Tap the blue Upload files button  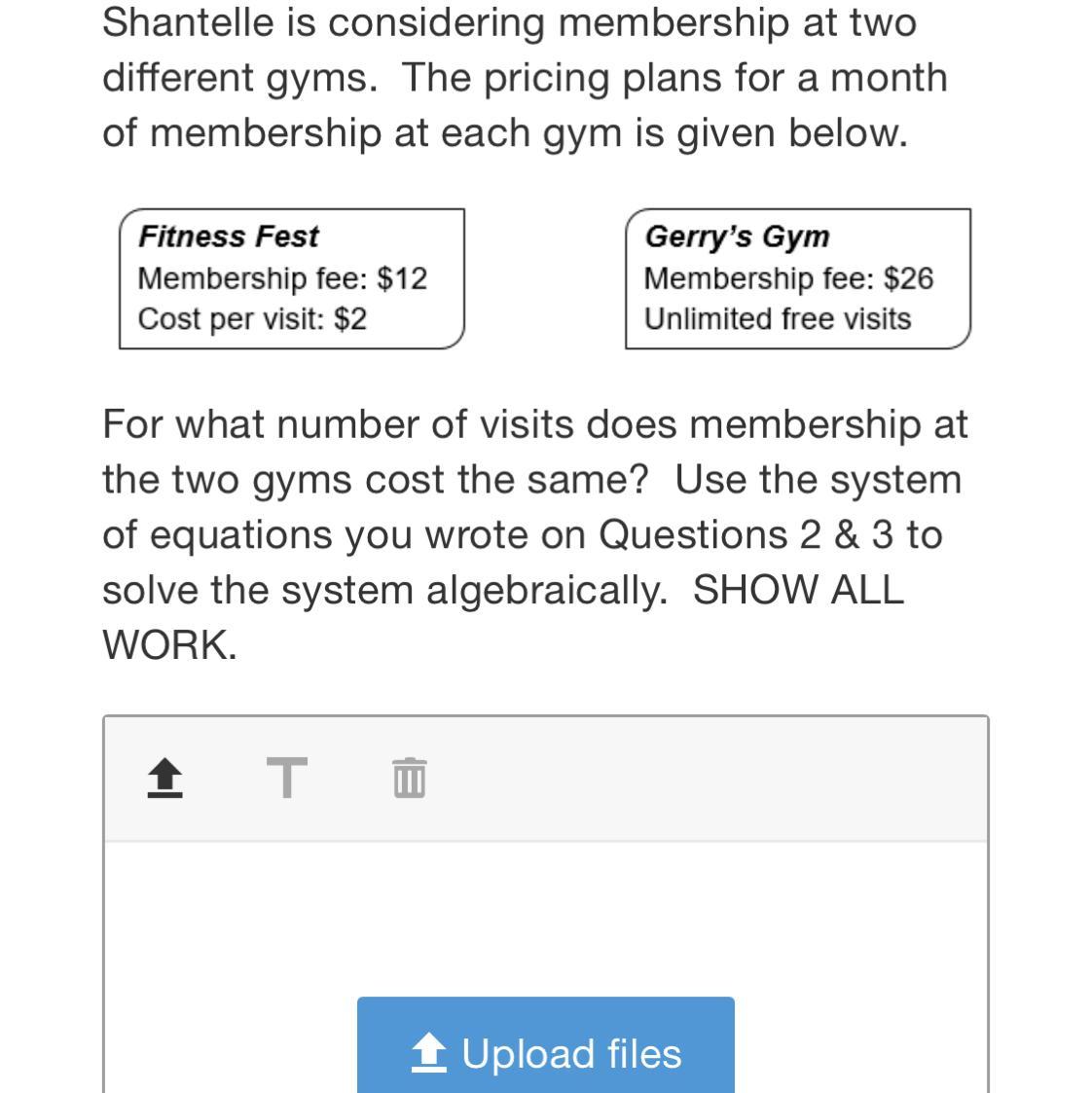[x=545, y=1047]
